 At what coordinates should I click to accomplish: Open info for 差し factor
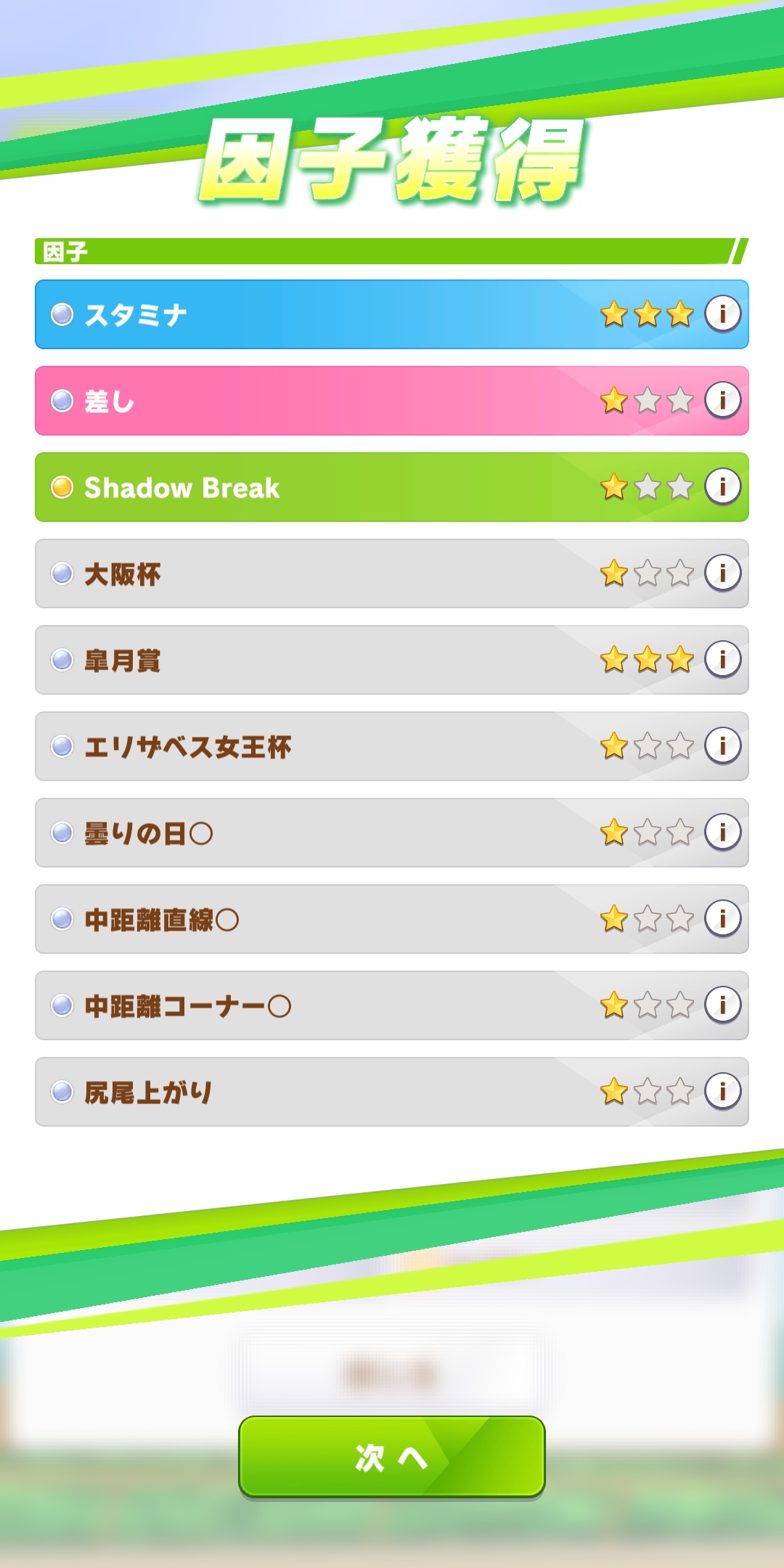722,401
